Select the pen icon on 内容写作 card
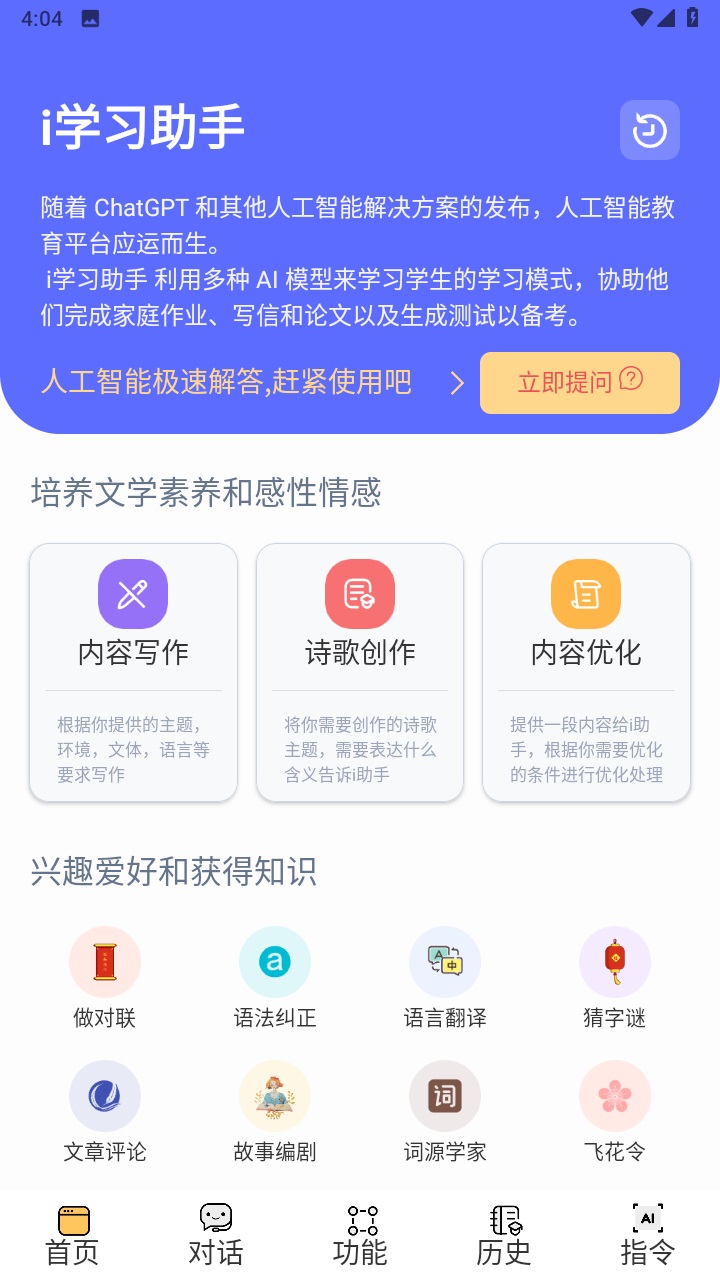 pyautogui.click(x=133, y=593)
